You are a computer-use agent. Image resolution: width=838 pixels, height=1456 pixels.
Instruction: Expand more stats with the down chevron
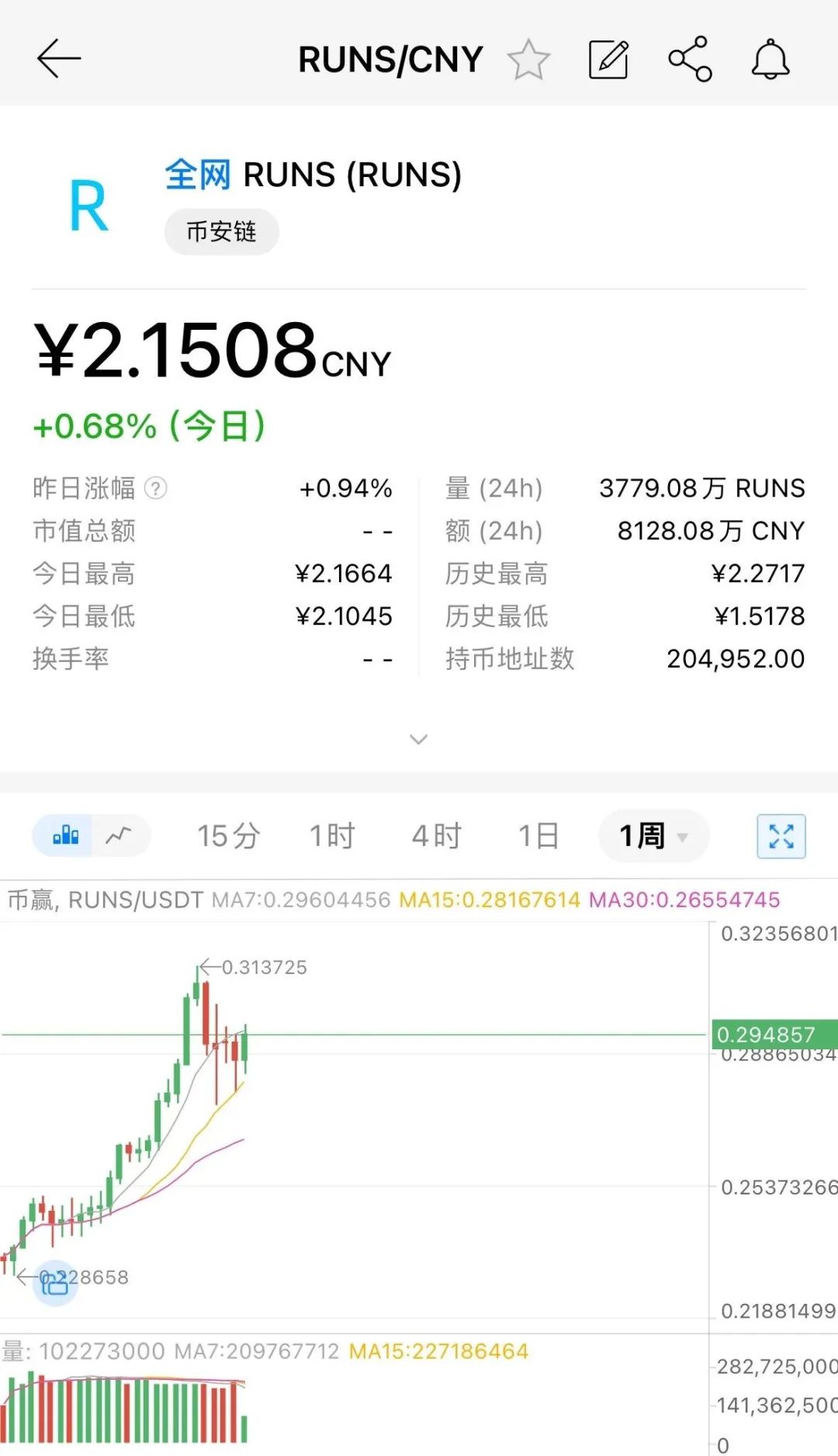coord(418,739)
